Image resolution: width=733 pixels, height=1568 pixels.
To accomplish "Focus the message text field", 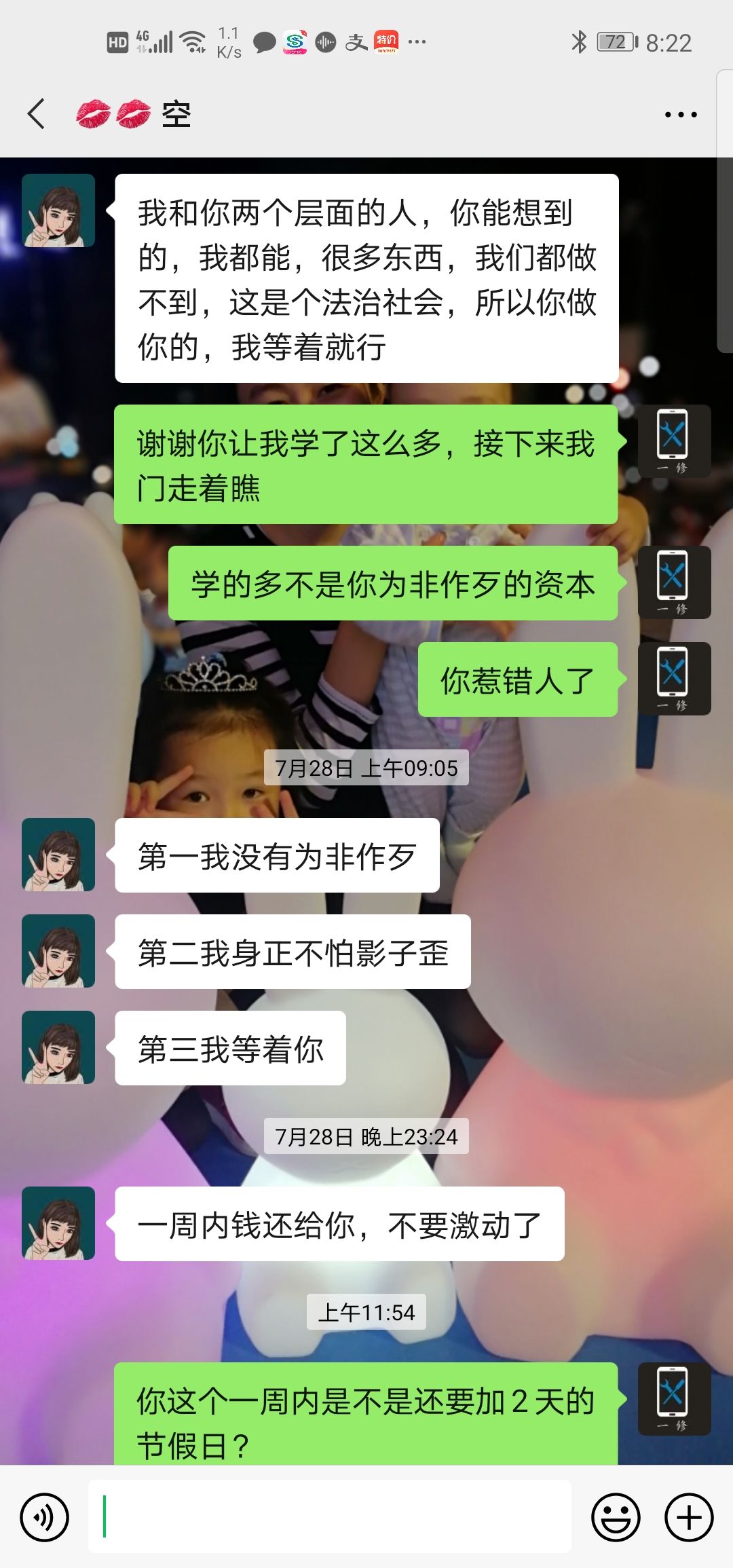I will point(330,1516).
